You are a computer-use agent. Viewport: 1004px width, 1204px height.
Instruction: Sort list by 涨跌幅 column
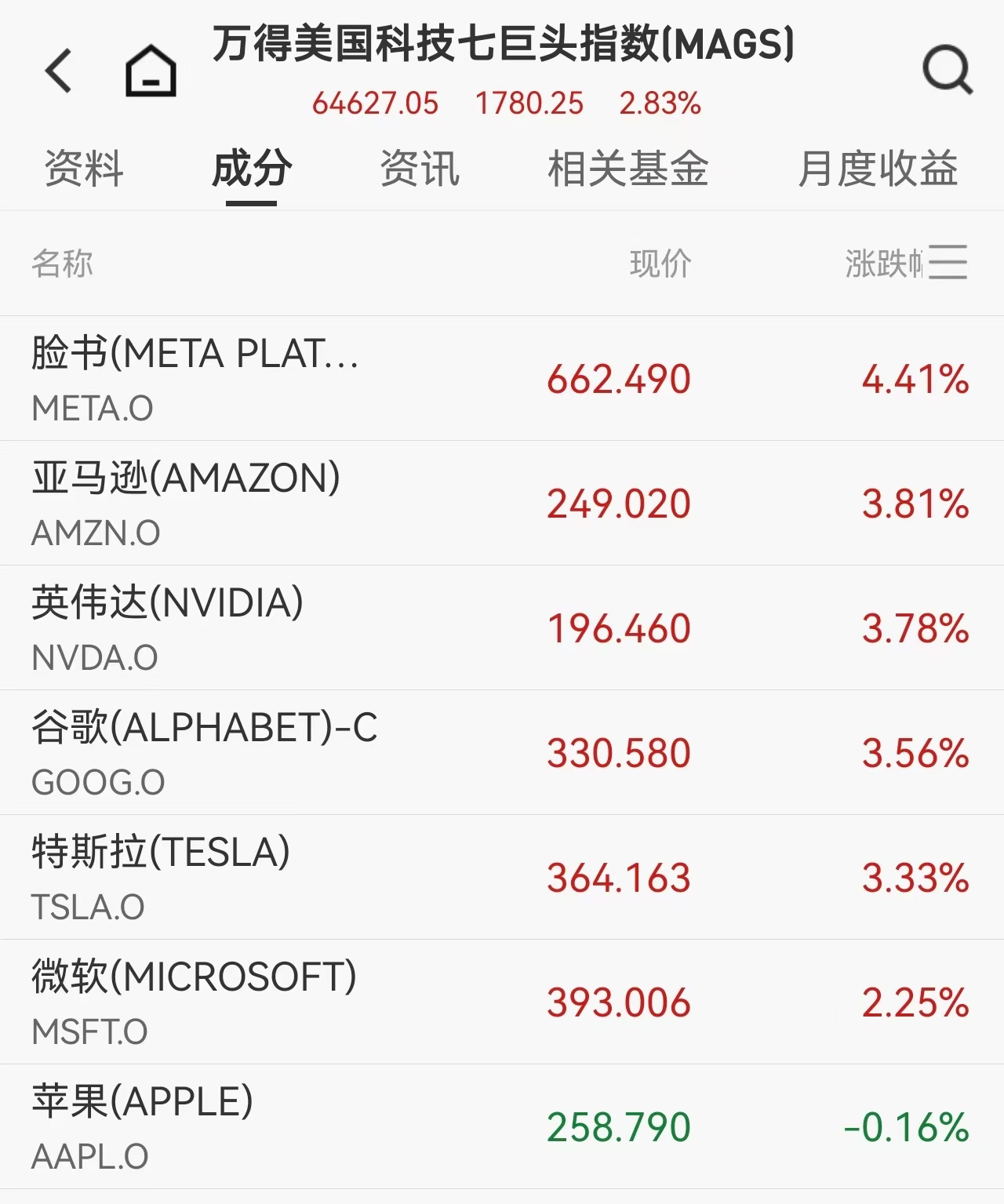click(882, 264)
